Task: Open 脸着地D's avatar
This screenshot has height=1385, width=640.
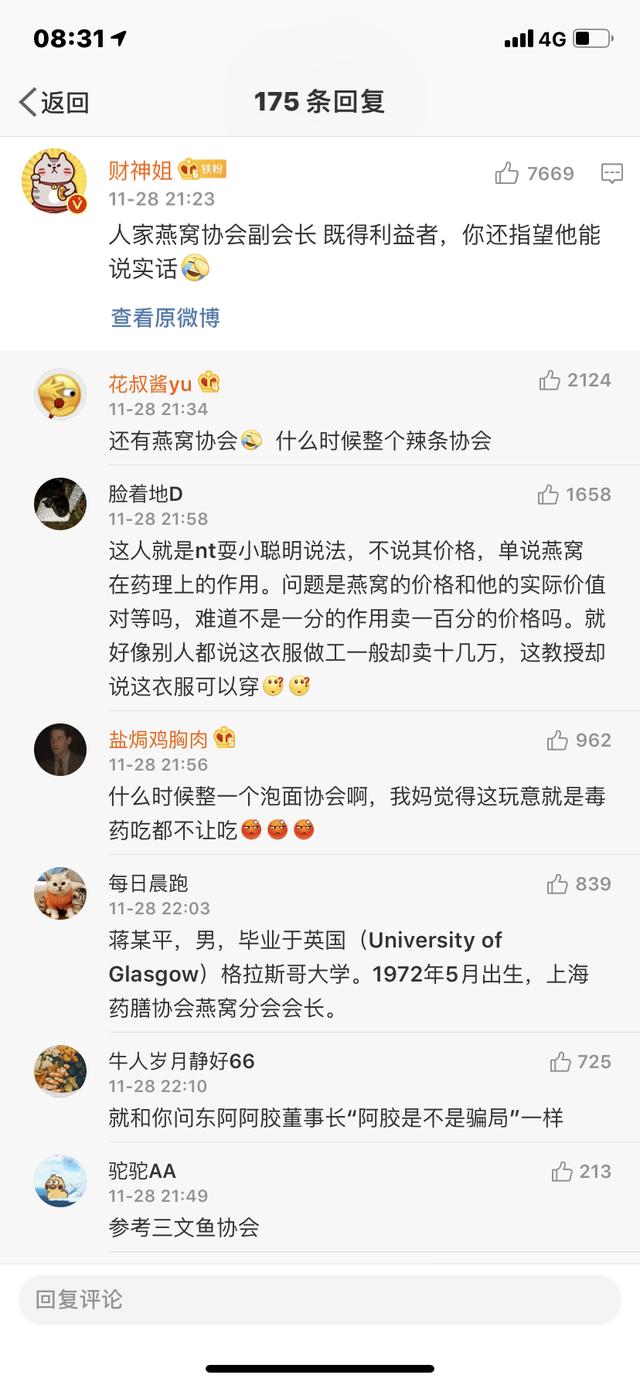Action: (x=60, y=503)
